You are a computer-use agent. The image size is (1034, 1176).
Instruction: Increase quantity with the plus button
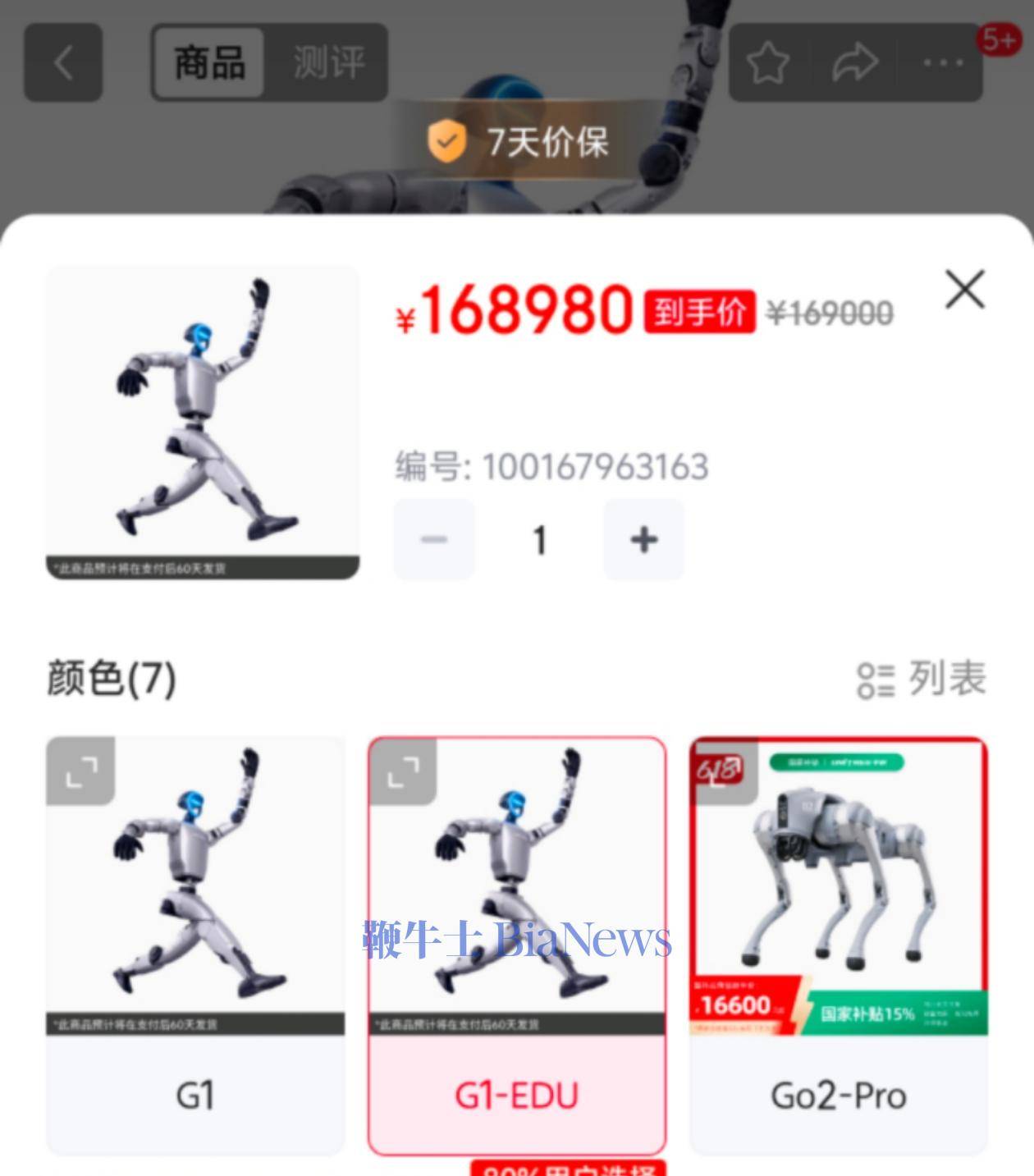644,540
